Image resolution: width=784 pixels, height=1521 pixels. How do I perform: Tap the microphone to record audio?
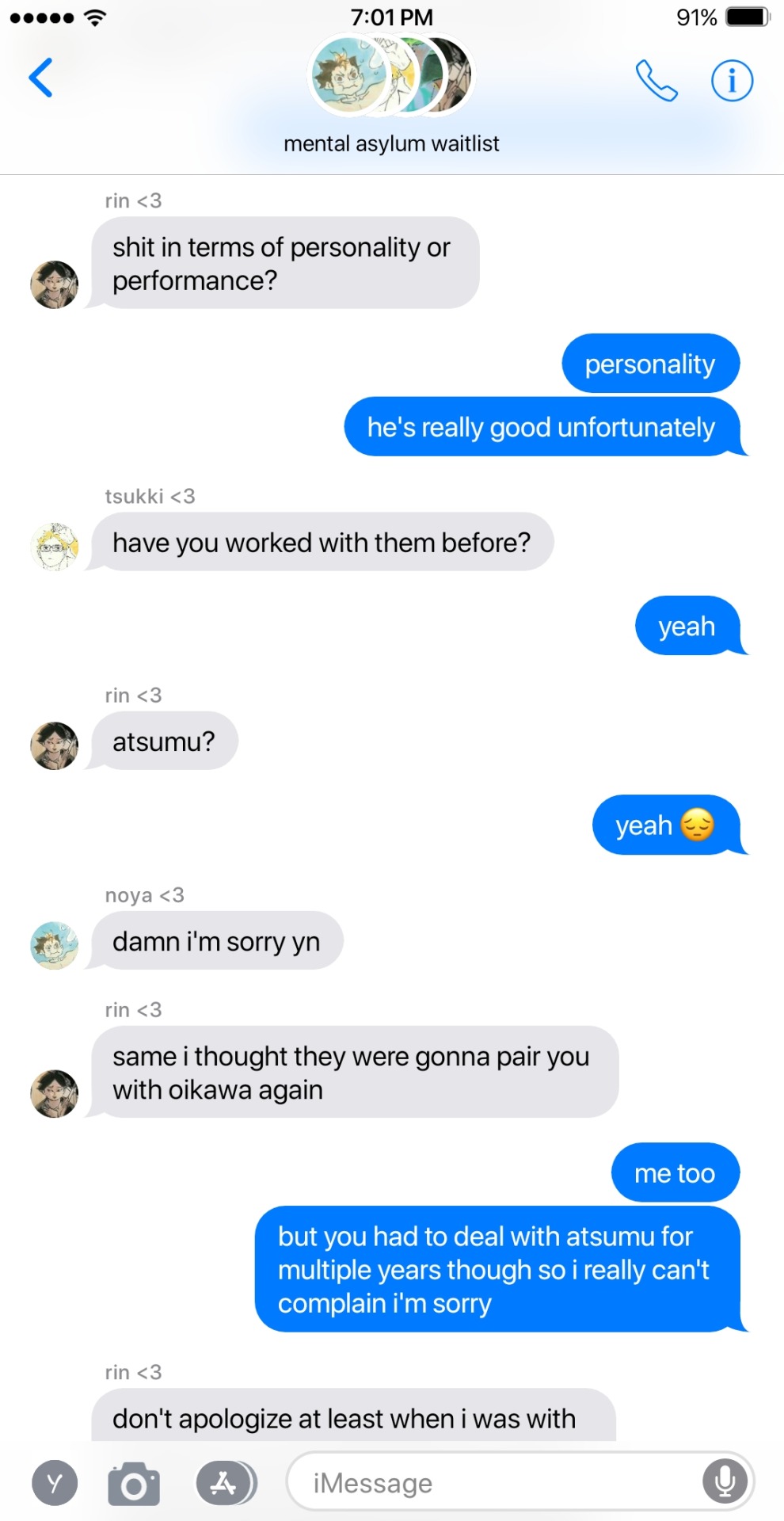click(x=725, y=1481)
